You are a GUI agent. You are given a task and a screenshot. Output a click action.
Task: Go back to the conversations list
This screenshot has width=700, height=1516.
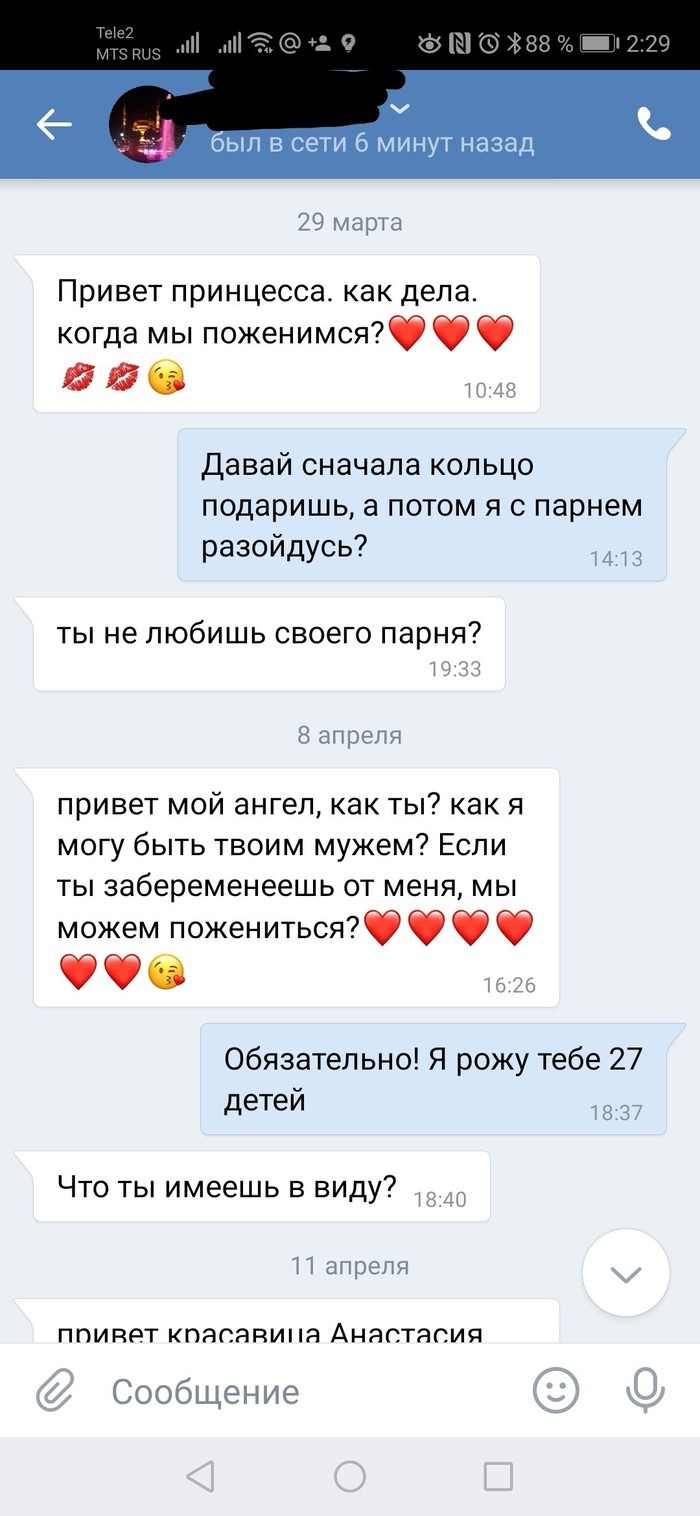coord(54,124)
